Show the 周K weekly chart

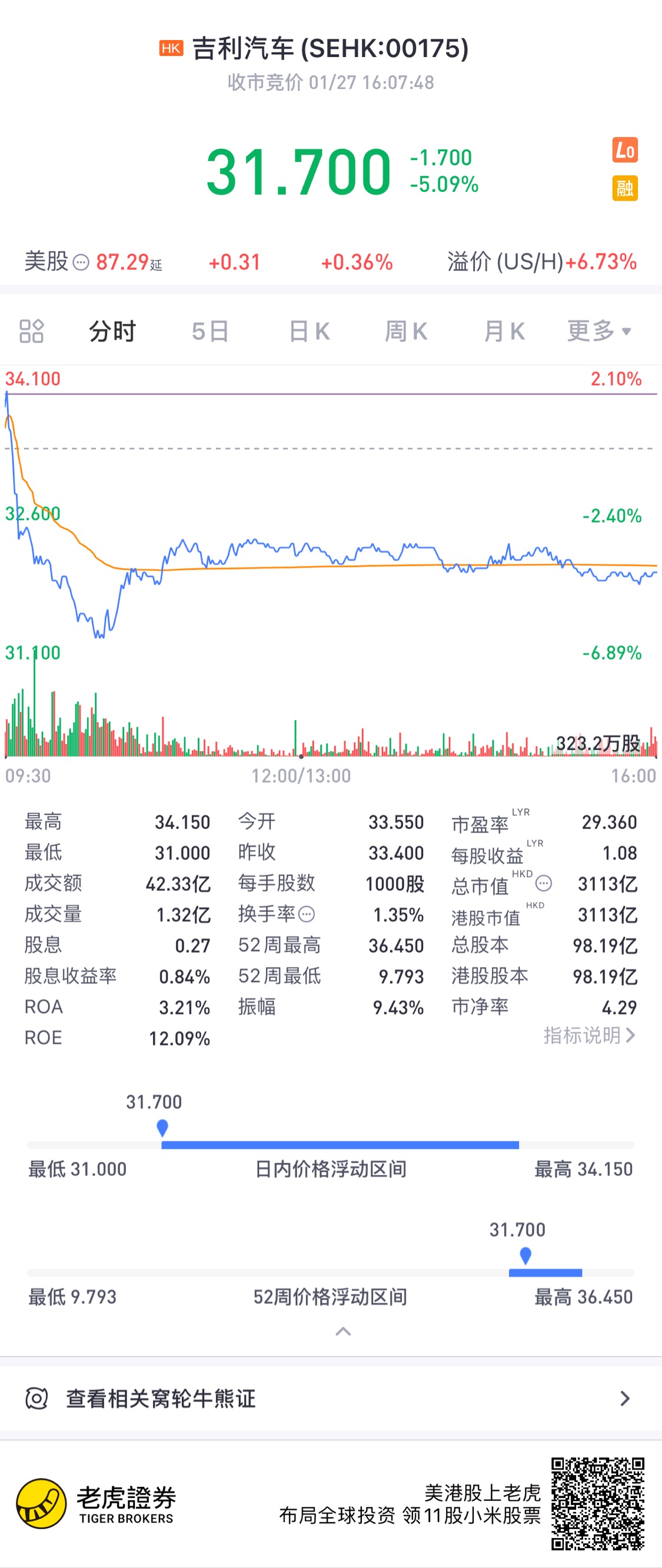405,331
